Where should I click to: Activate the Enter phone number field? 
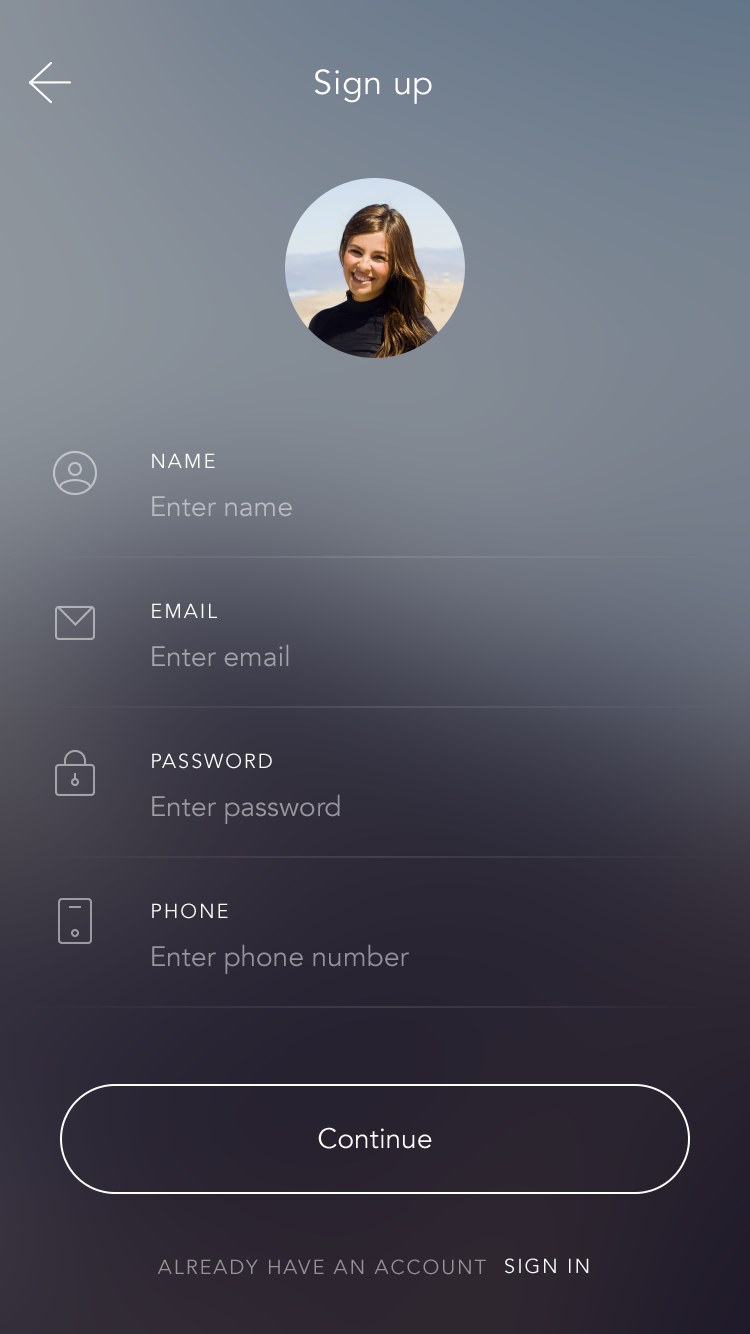click(x=279, y=957)
